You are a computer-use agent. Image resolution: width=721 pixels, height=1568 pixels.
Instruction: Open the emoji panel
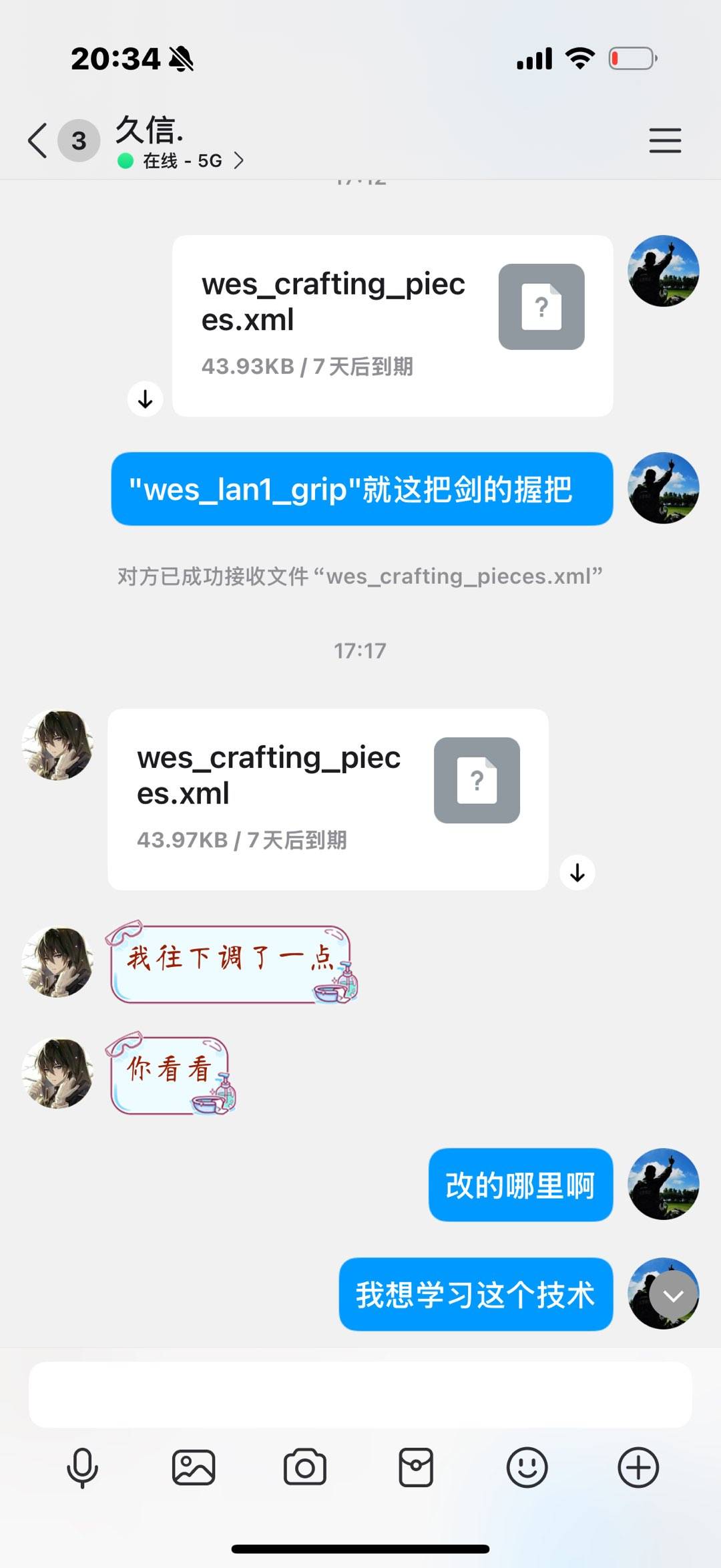pyautogui.click(x=527, y=1468)
